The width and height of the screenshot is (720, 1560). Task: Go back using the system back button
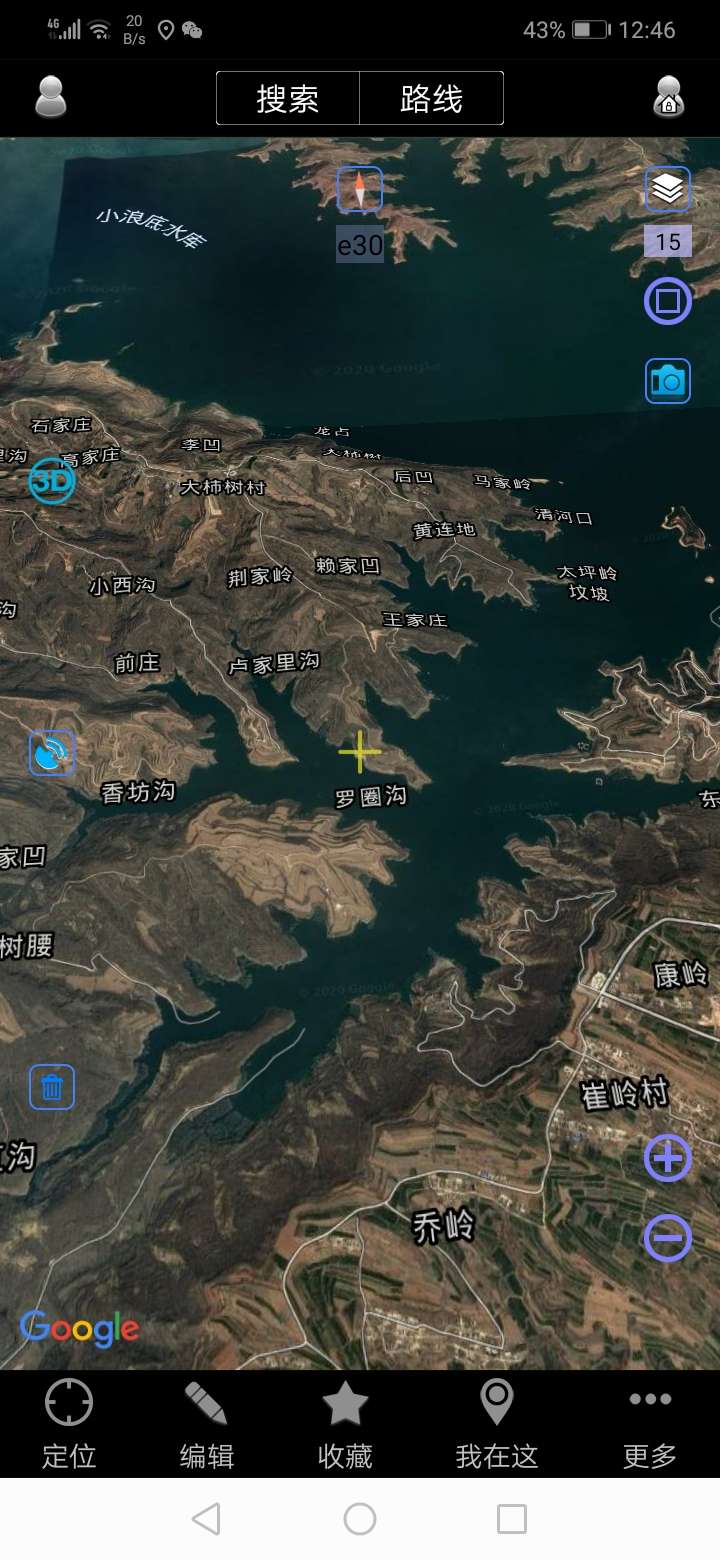pyautogui.click(x=206, y=1519)
